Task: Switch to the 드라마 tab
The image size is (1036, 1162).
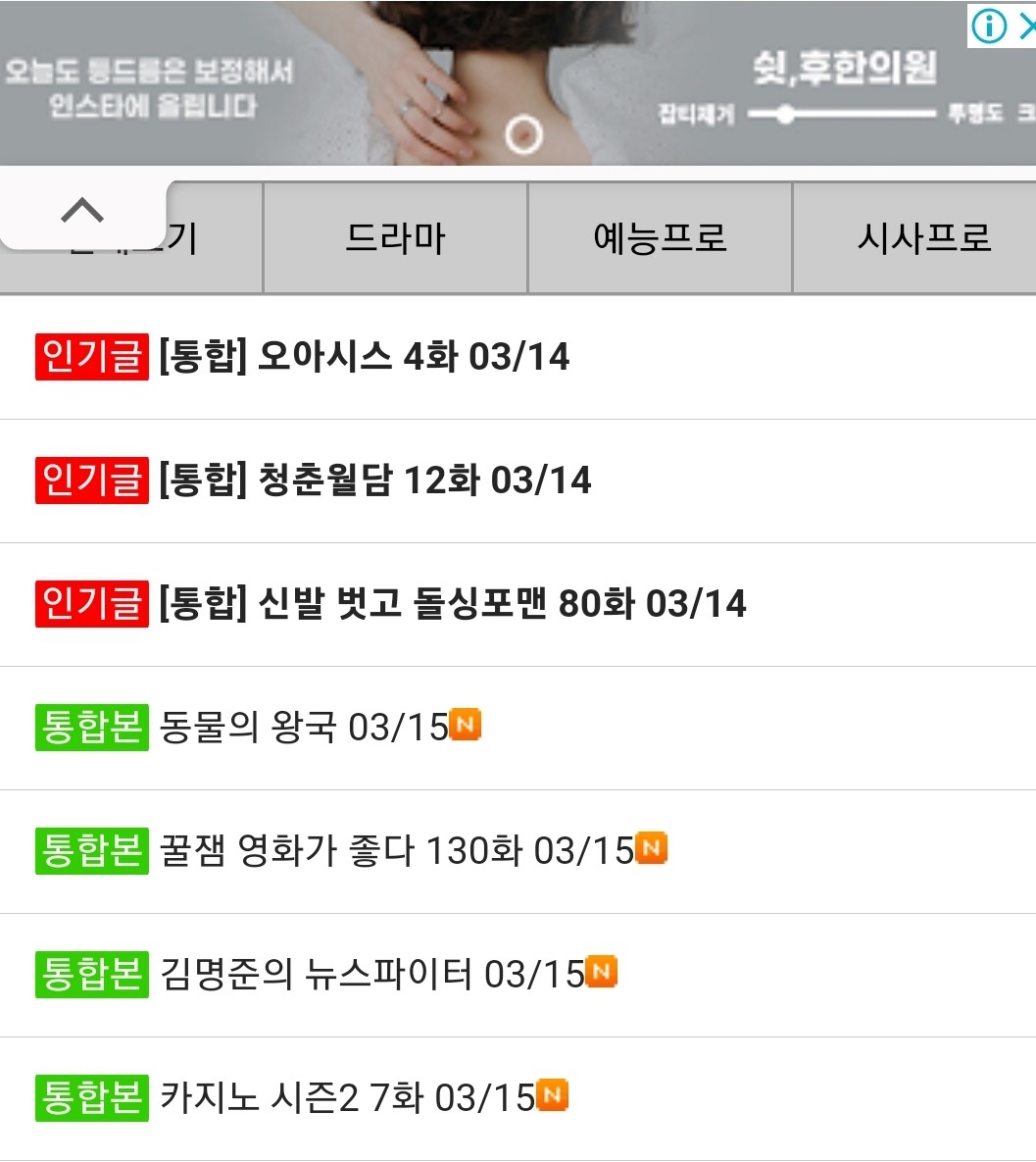Action: [x=394, y=237]
